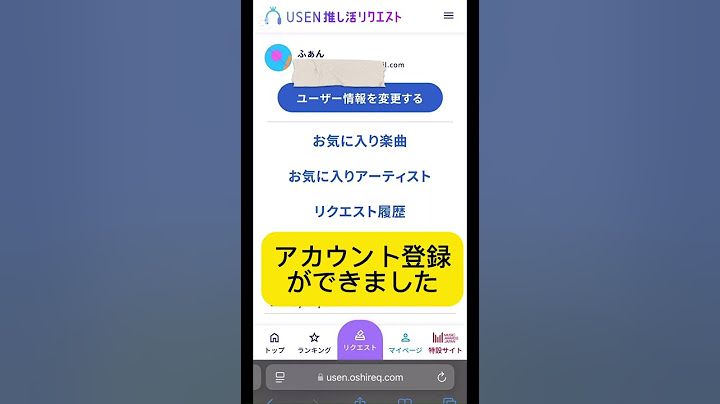This screenshot has height=404, width=720.
Task: Tap ユーザー情報を変更する button
Action: pyautogui.click(x=360, y=98)
